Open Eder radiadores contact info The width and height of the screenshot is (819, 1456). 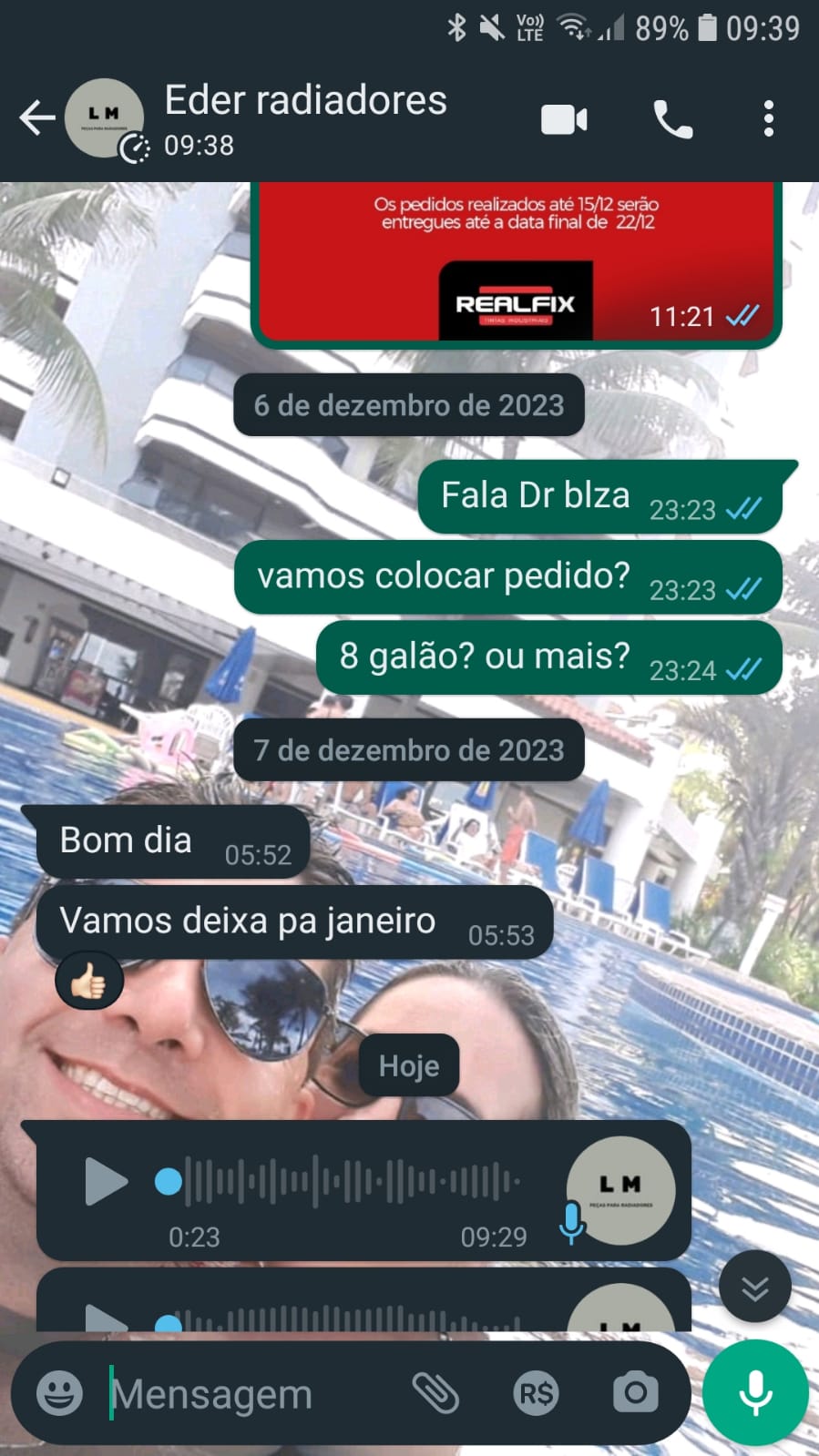point(305,117)
